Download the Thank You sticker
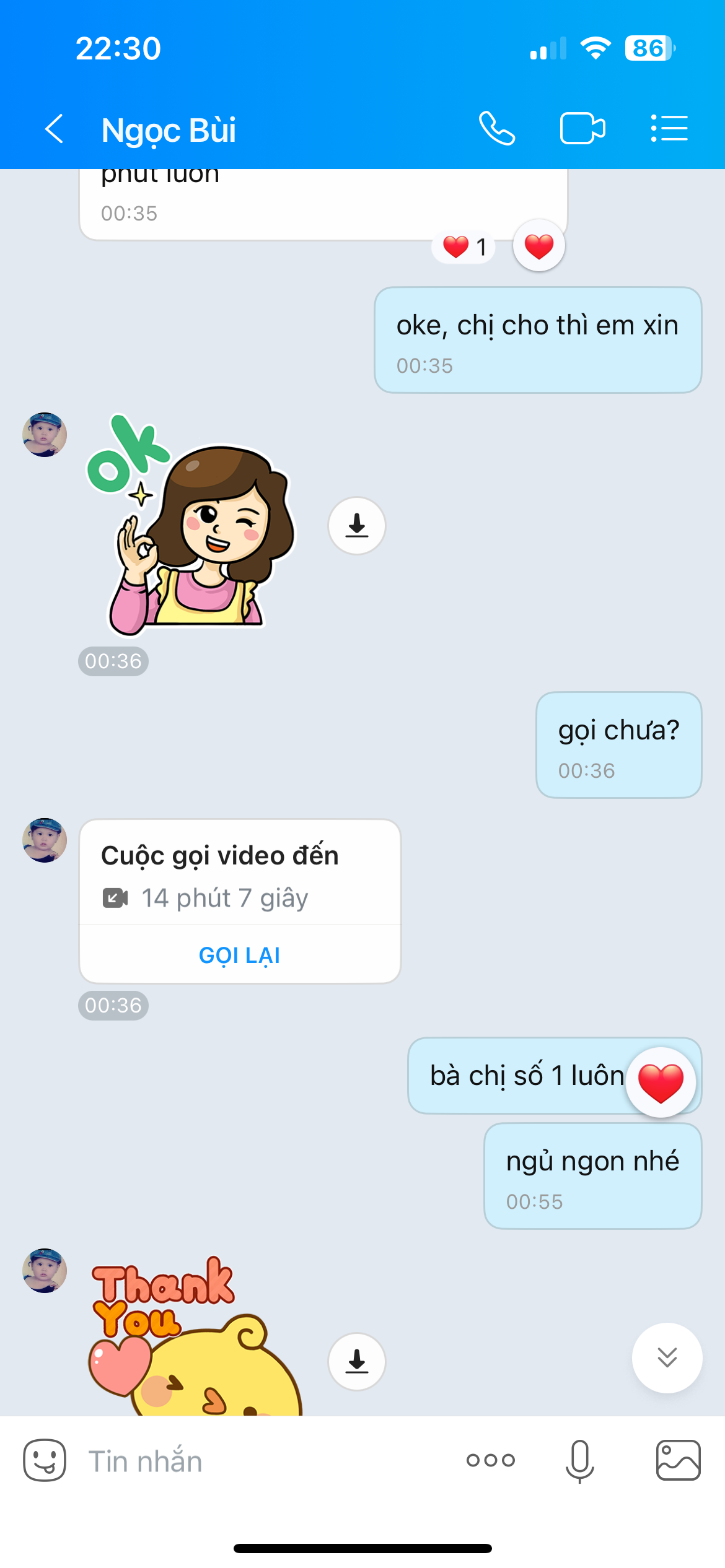725x1568 pixels. click(x=357, y=1361)
